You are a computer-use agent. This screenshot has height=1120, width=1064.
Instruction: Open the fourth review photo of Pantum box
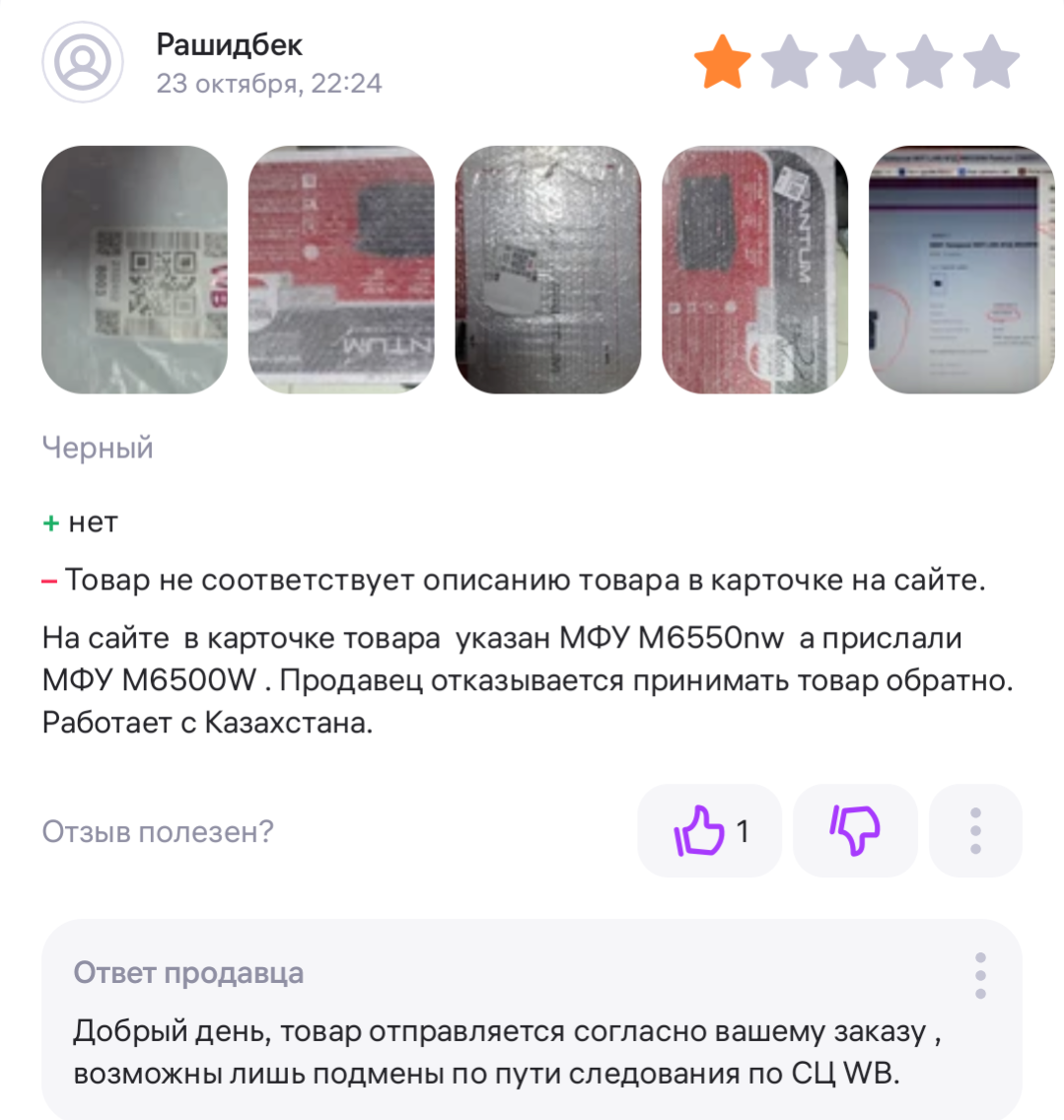coord(754,269)
